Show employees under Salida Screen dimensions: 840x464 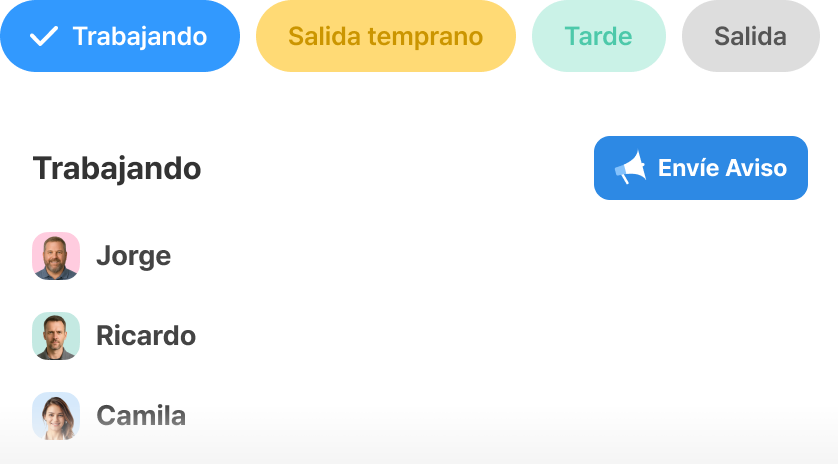click(x=751, y=36)
